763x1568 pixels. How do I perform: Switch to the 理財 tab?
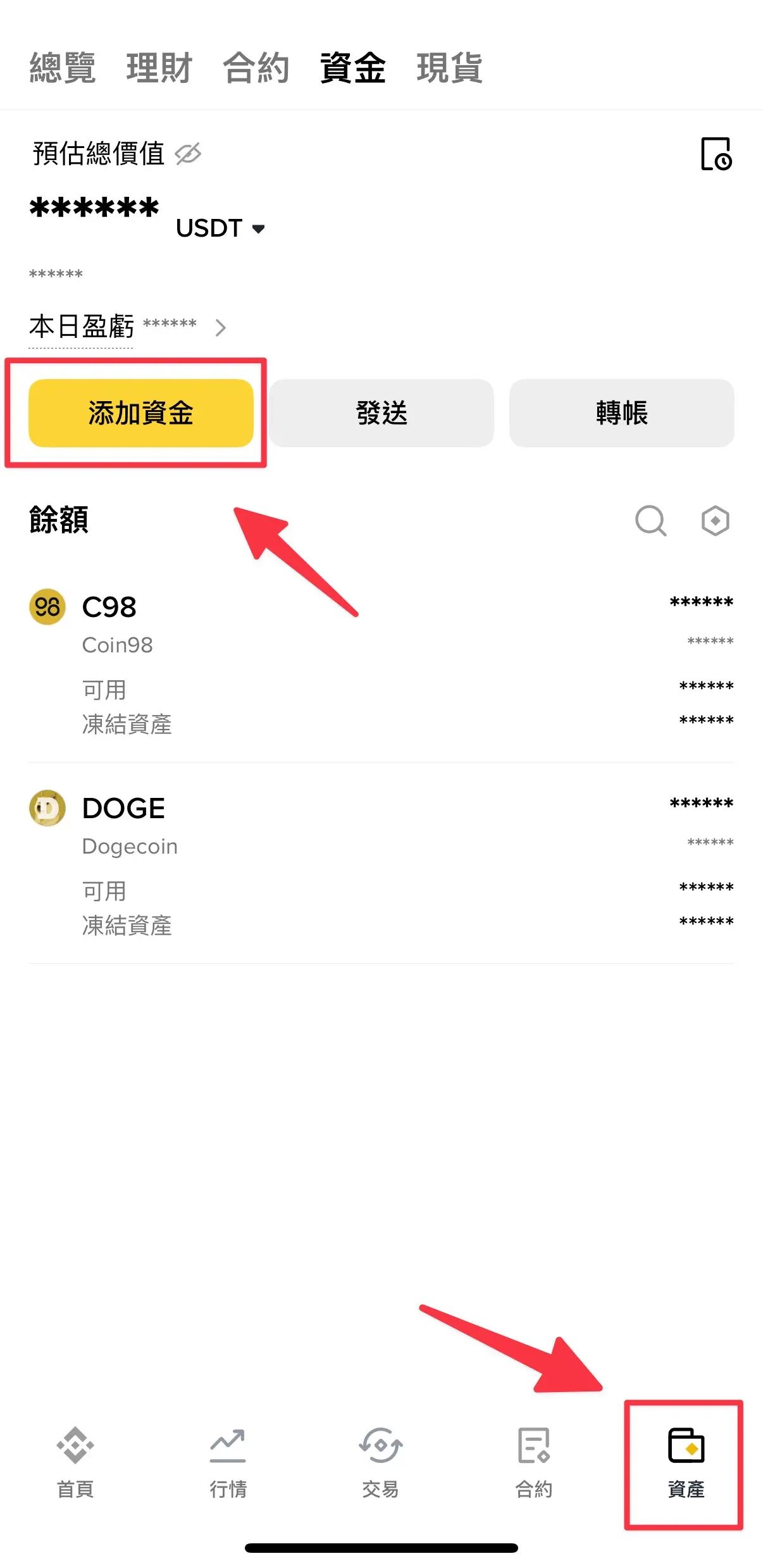(159, 68)
